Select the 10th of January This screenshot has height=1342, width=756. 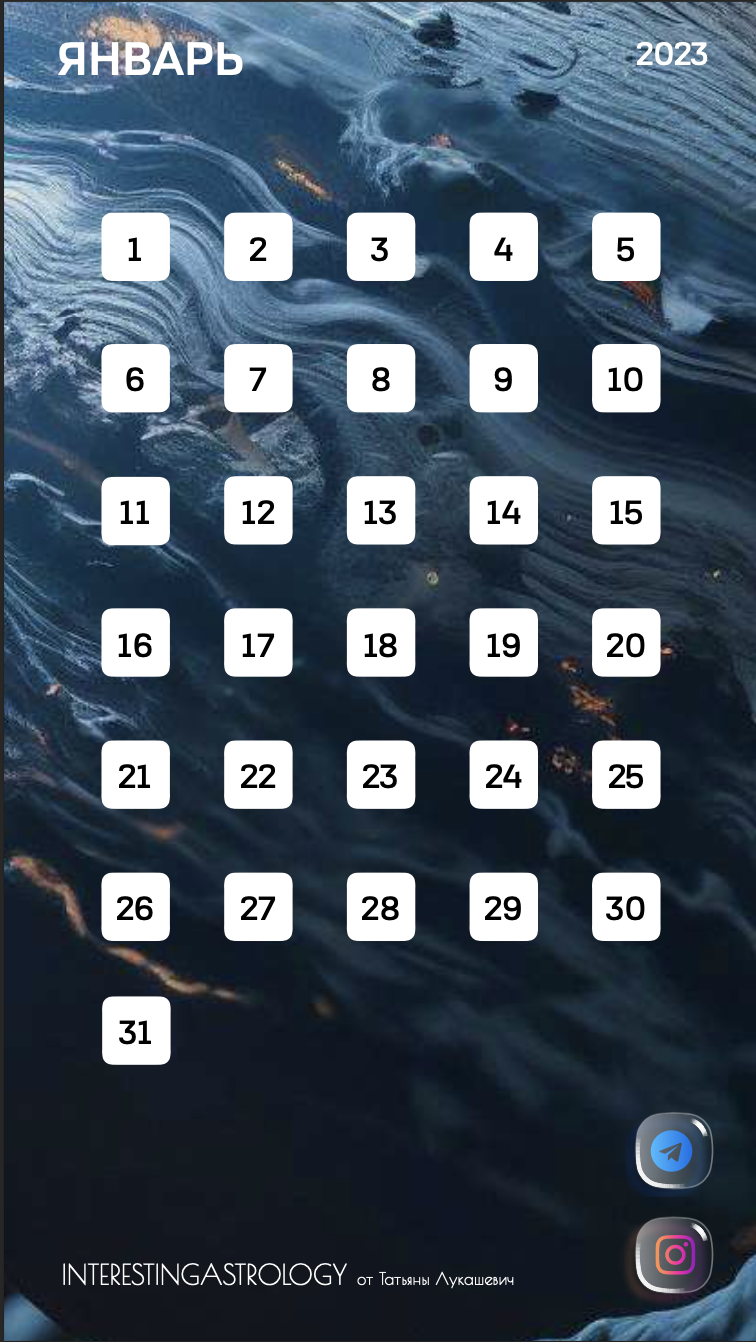tap(626, 379)
